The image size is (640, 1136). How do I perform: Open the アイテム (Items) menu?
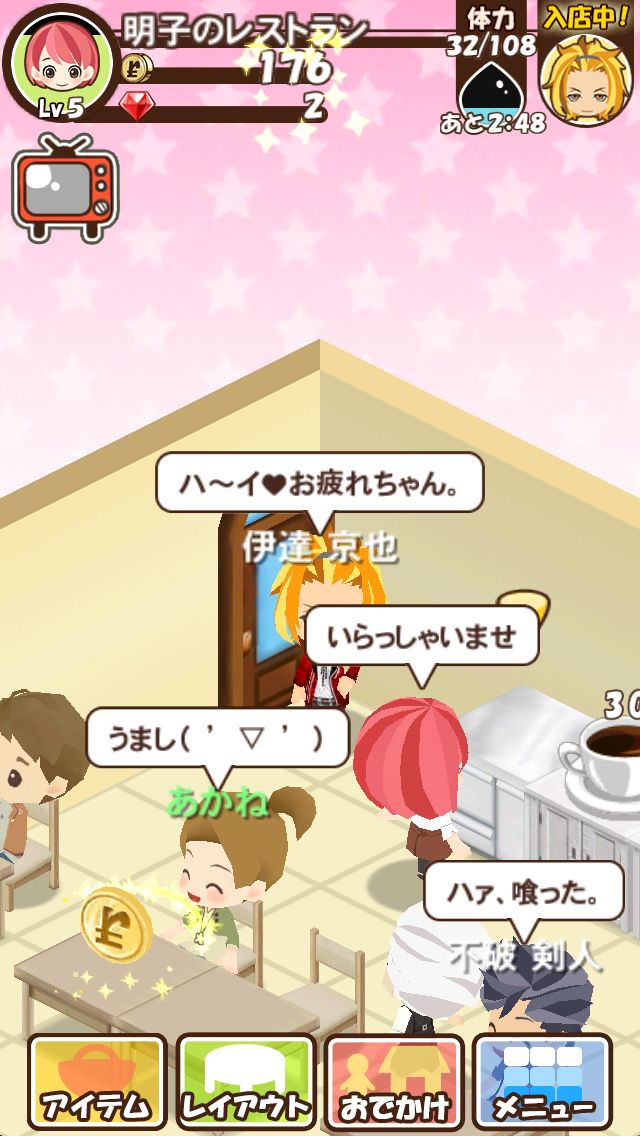pos(97,1080)
